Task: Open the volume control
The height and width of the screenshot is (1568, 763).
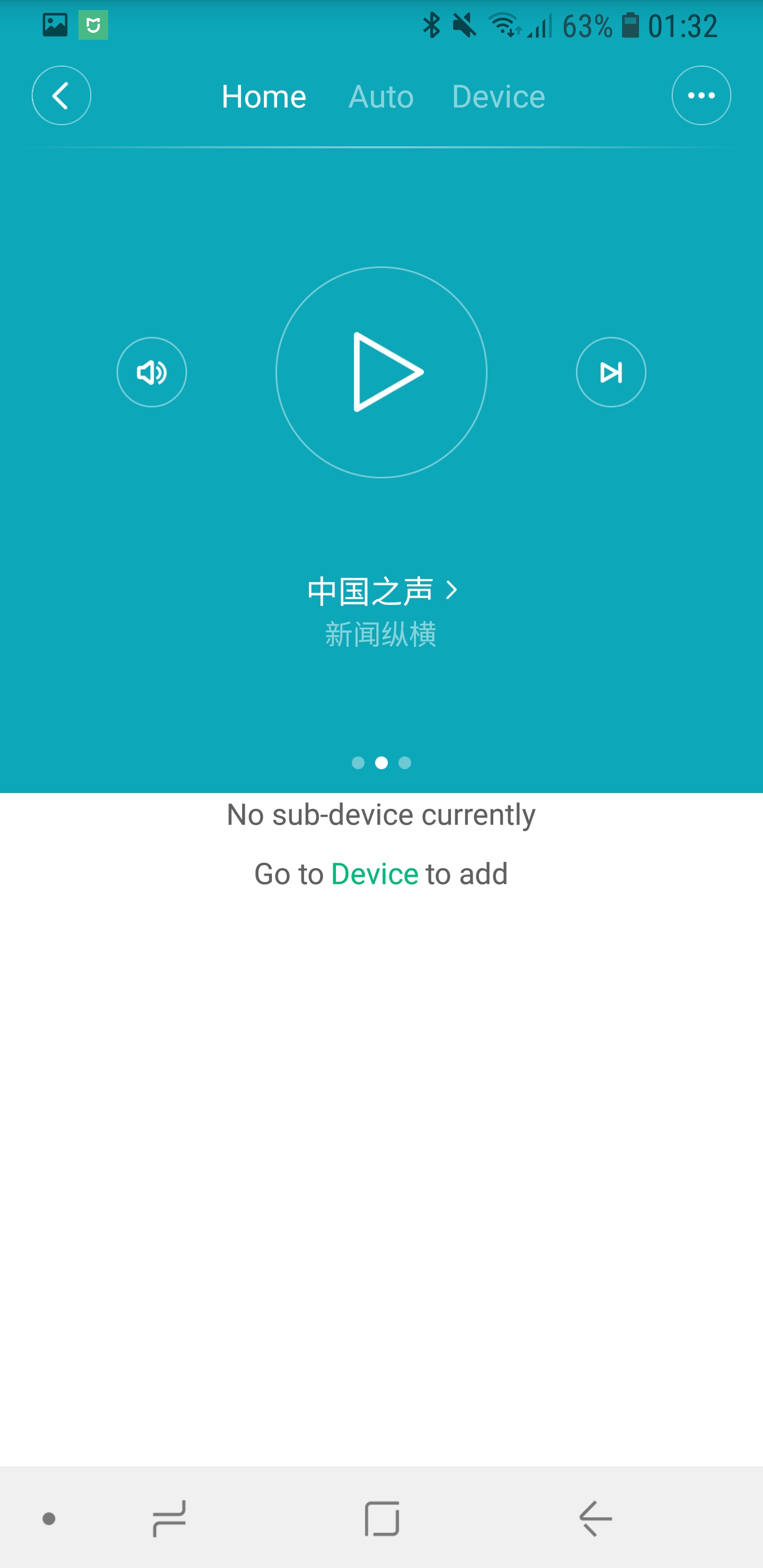Action: 152,372
